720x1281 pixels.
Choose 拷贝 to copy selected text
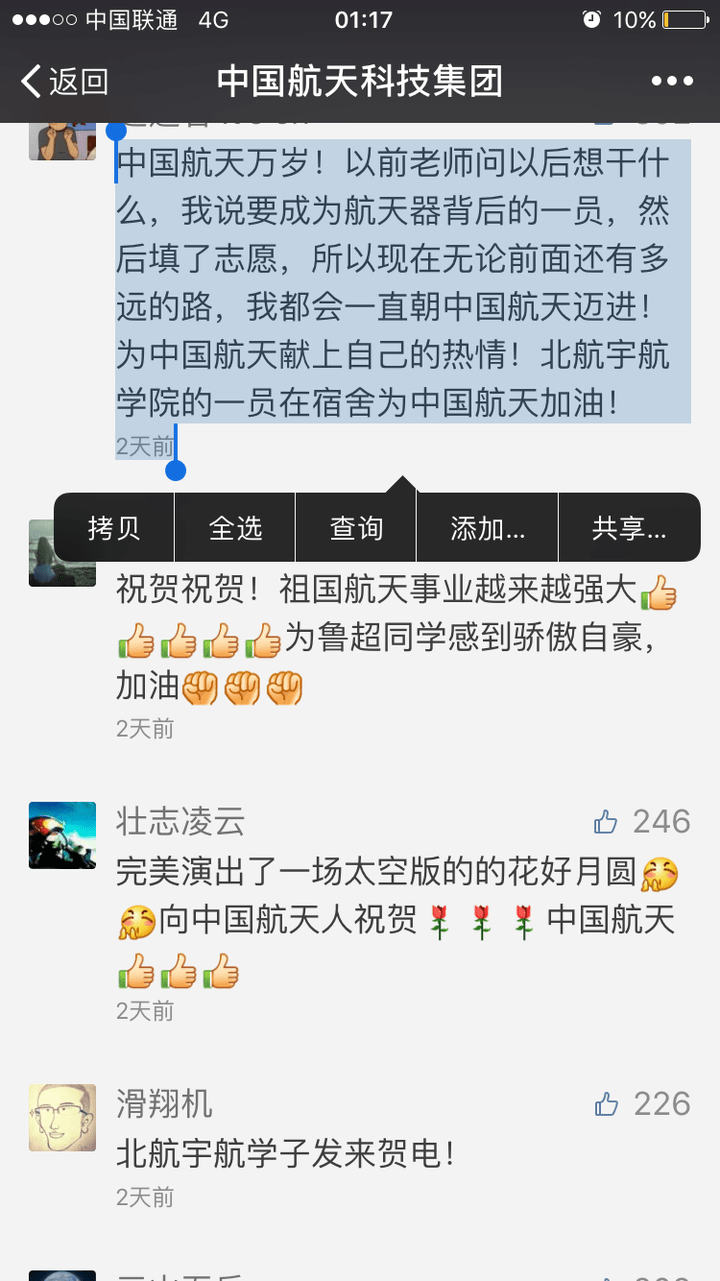[x=114, y=528]
